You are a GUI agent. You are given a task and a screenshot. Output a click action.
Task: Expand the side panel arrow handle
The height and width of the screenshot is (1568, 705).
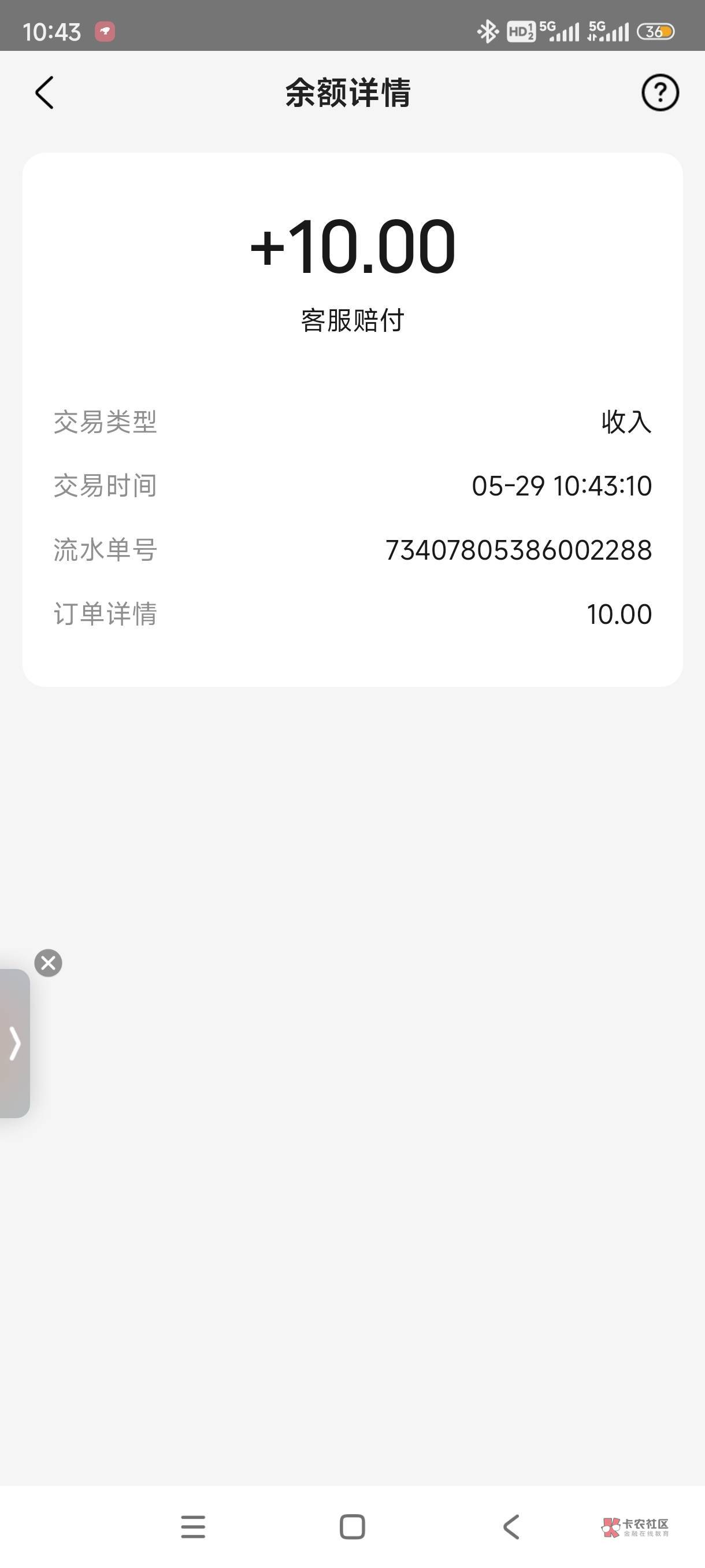click(x=14, y=1043)
